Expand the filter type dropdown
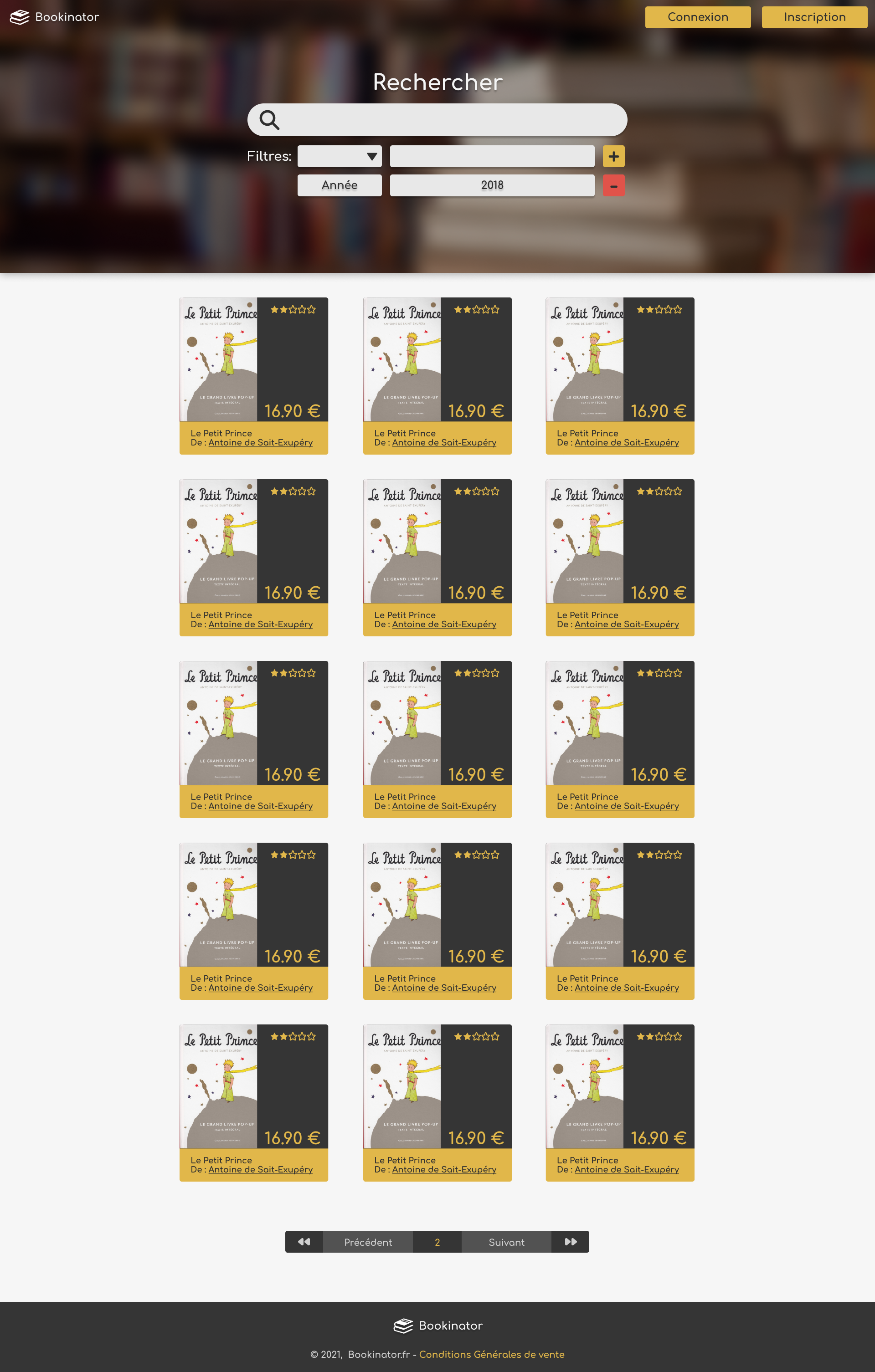 click(339, 156)
